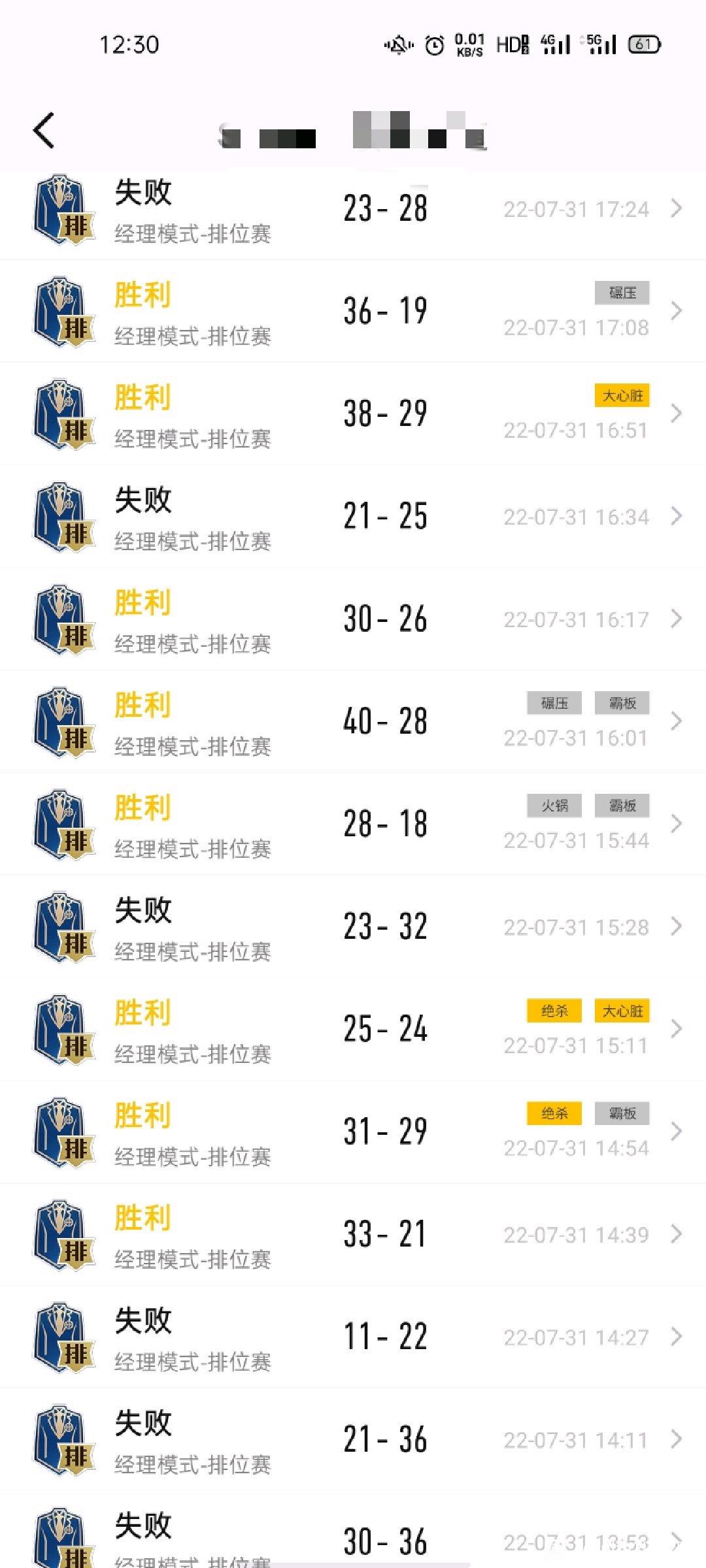Open the 21-25 loss at 16:34
Viewport: 706px width, 1568px height.
(353, 516)
